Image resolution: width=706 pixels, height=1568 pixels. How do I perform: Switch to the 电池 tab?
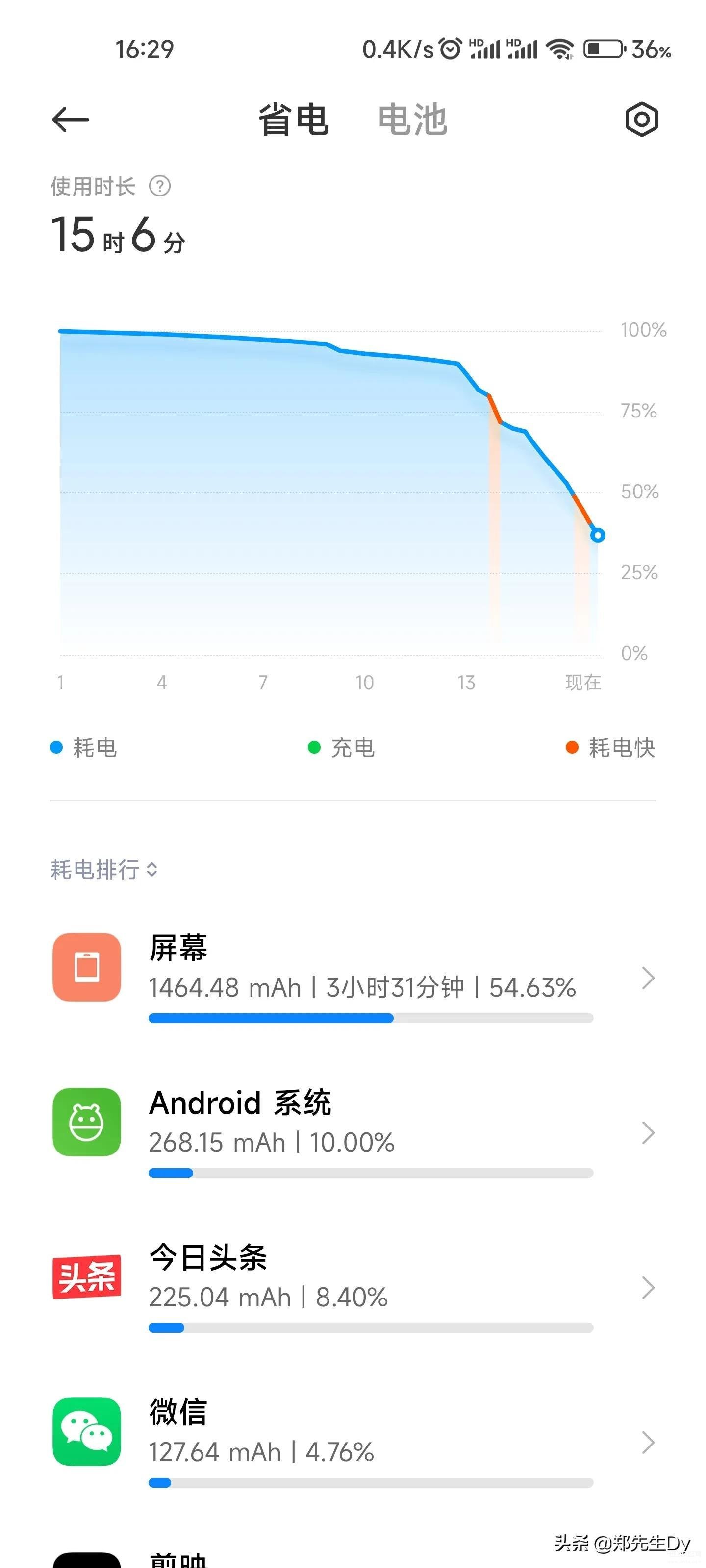pyautogui.click(x=412, y=119)
